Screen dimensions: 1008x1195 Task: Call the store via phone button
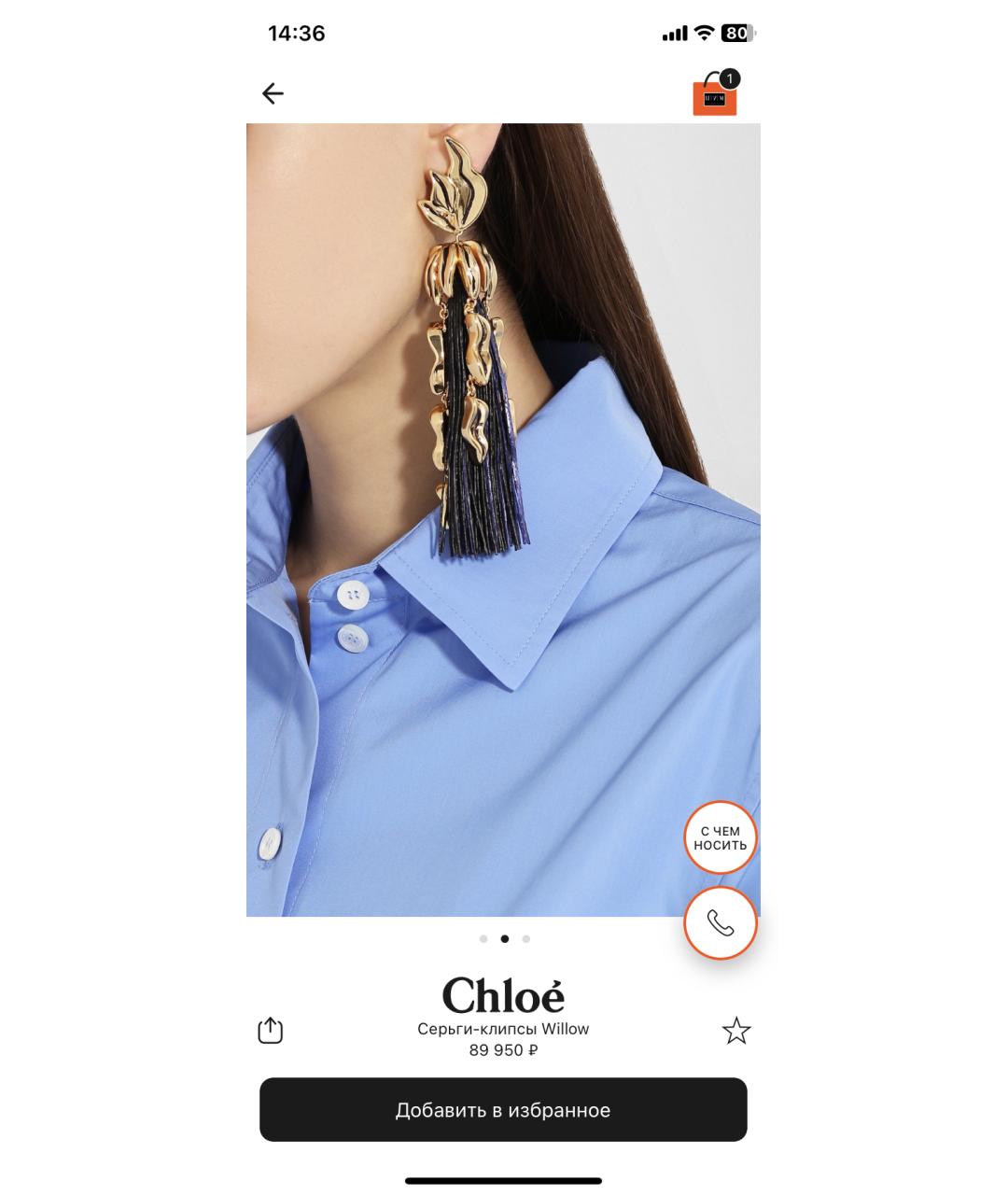tap(720, 923)
